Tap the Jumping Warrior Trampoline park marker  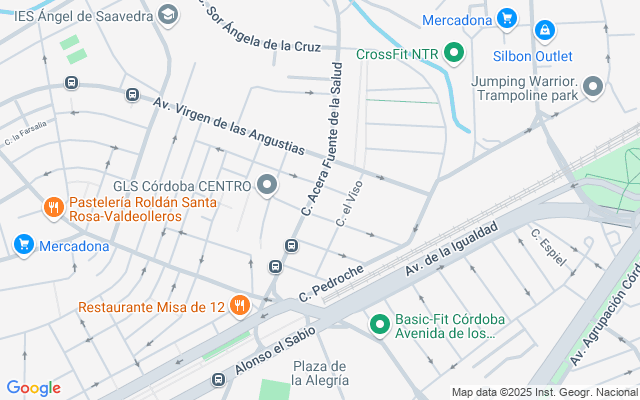(594, 87)
